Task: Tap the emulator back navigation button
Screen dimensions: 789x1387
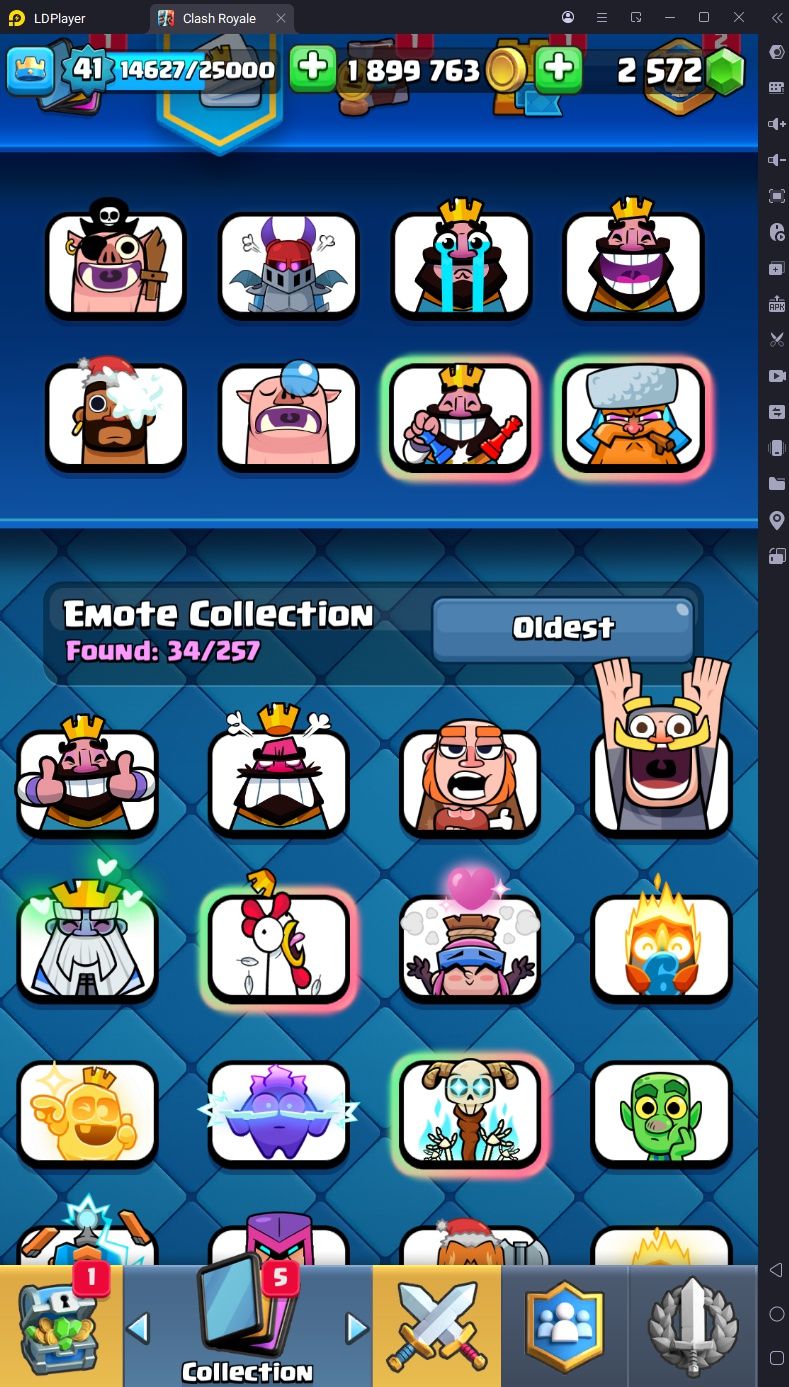Action: [776, 1270]
